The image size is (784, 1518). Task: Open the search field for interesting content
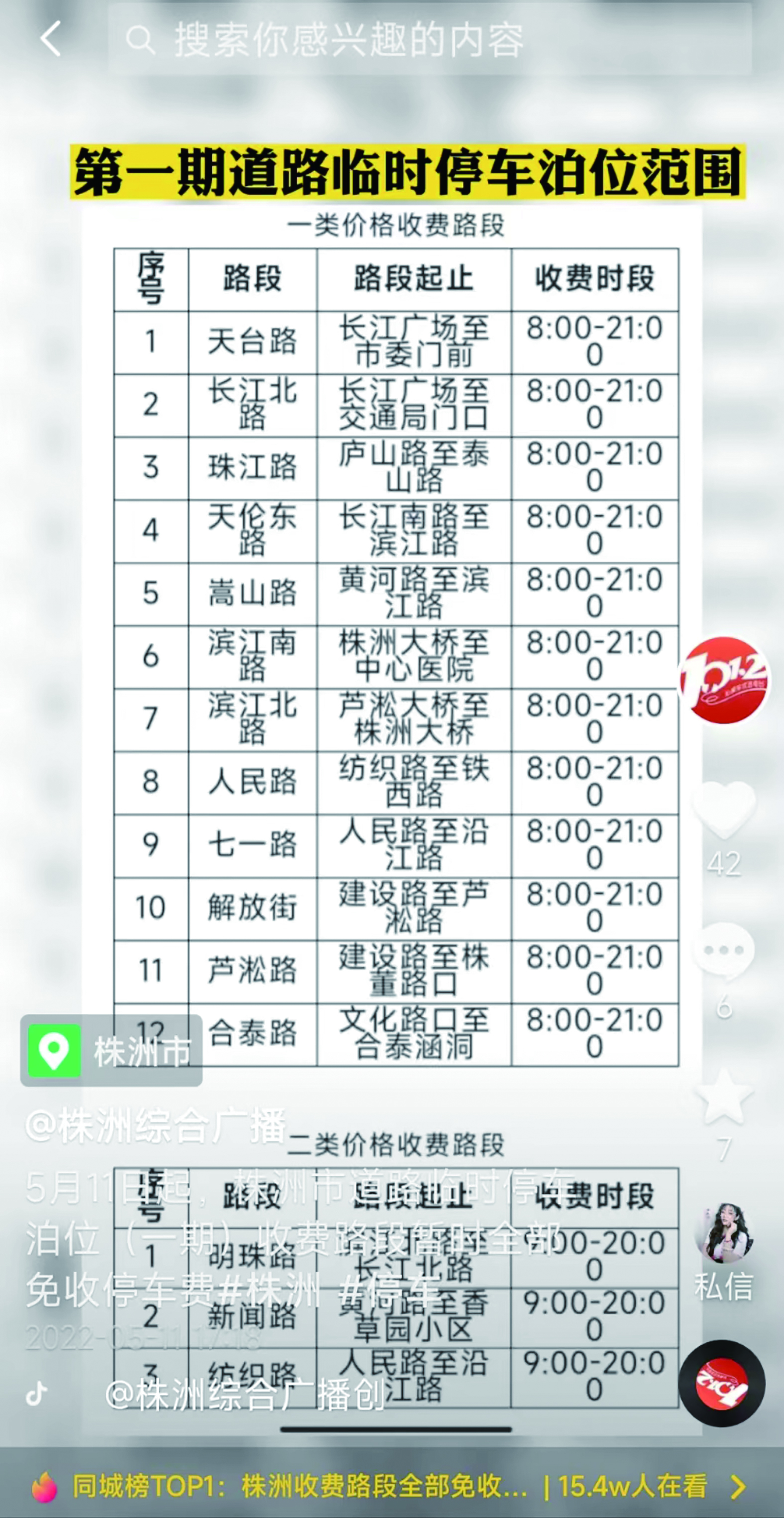pos(412,40)
